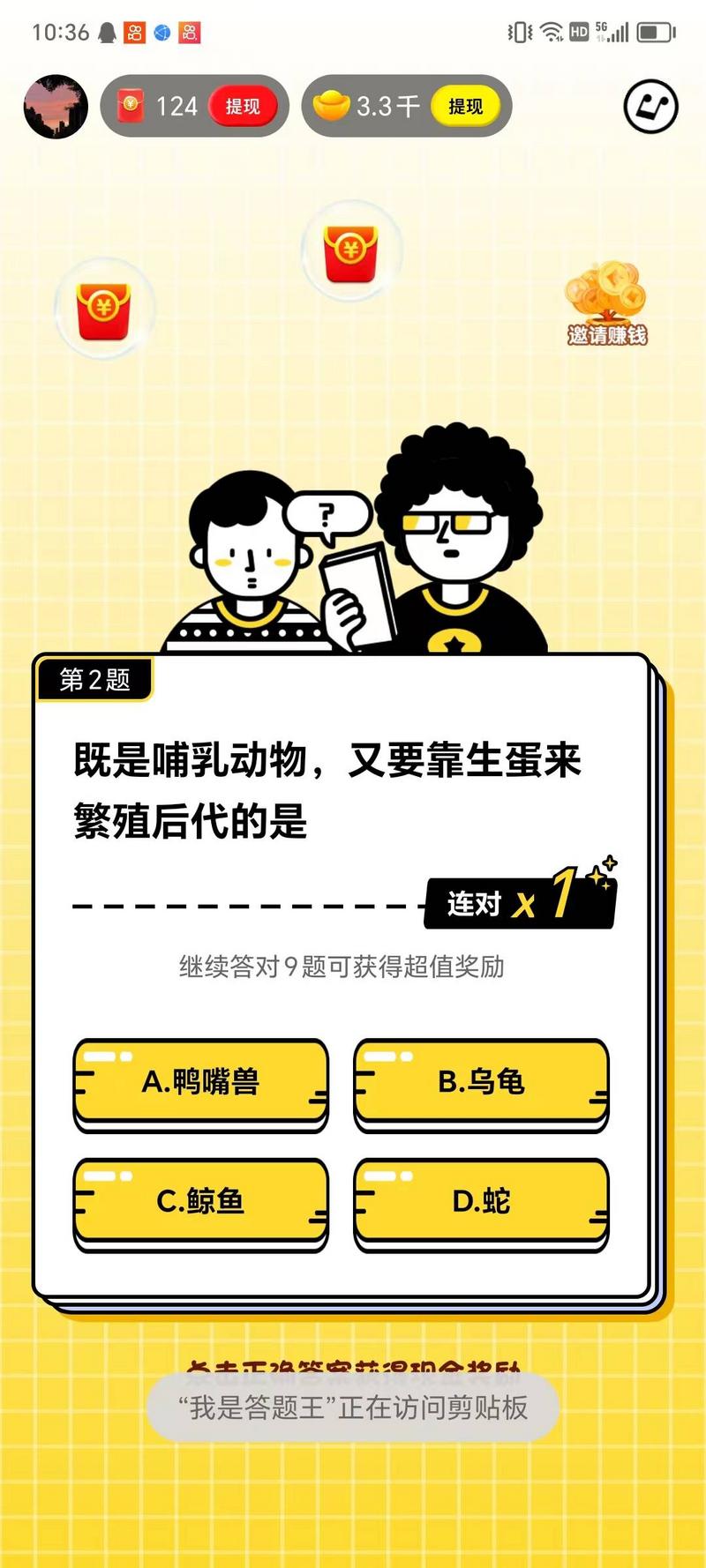
Task: Choose answer B.乌龟
Action: click(x=481, y=1082)
